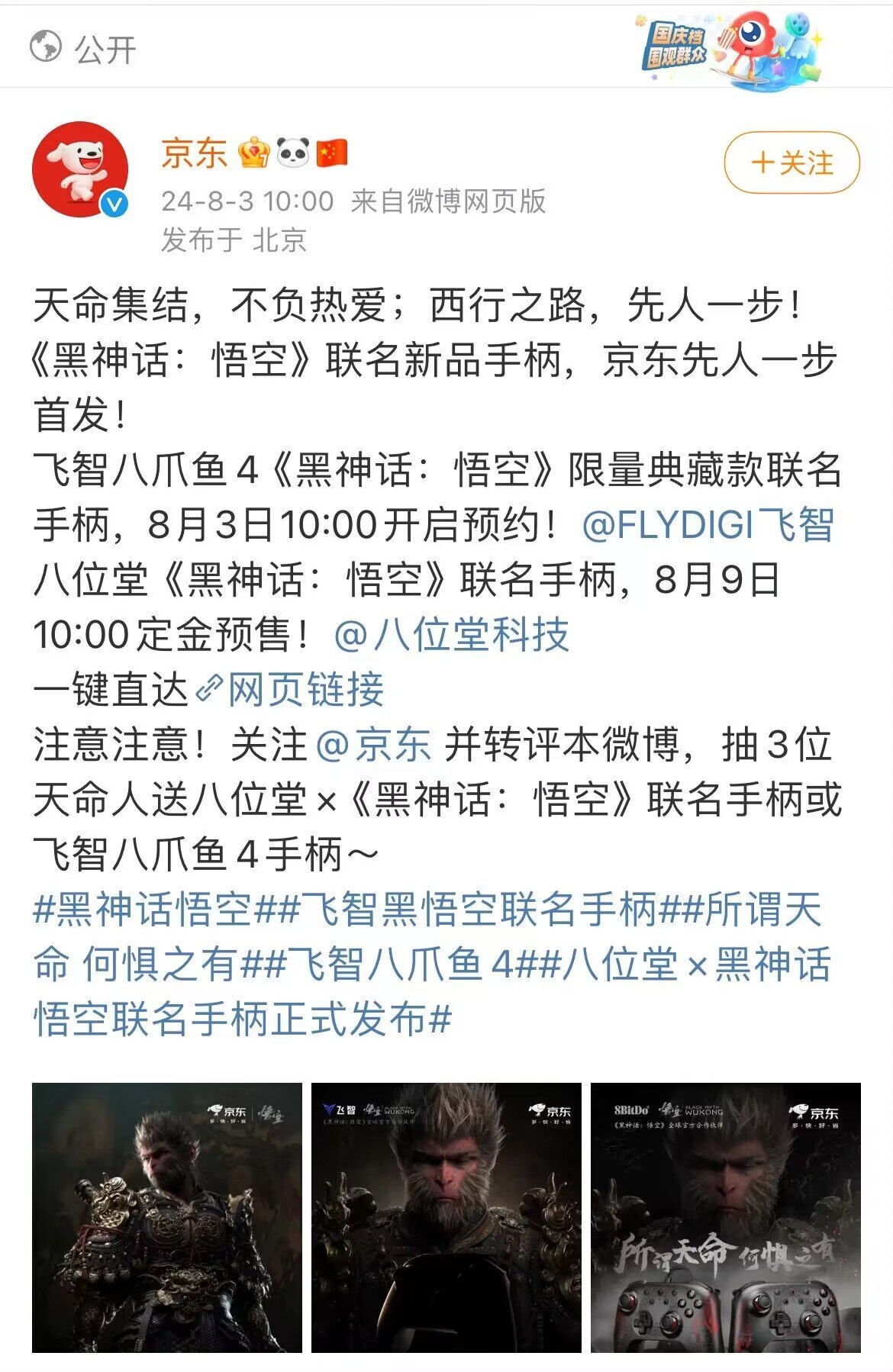View the third image with 8BitDo controllers

click(725, 1217)
